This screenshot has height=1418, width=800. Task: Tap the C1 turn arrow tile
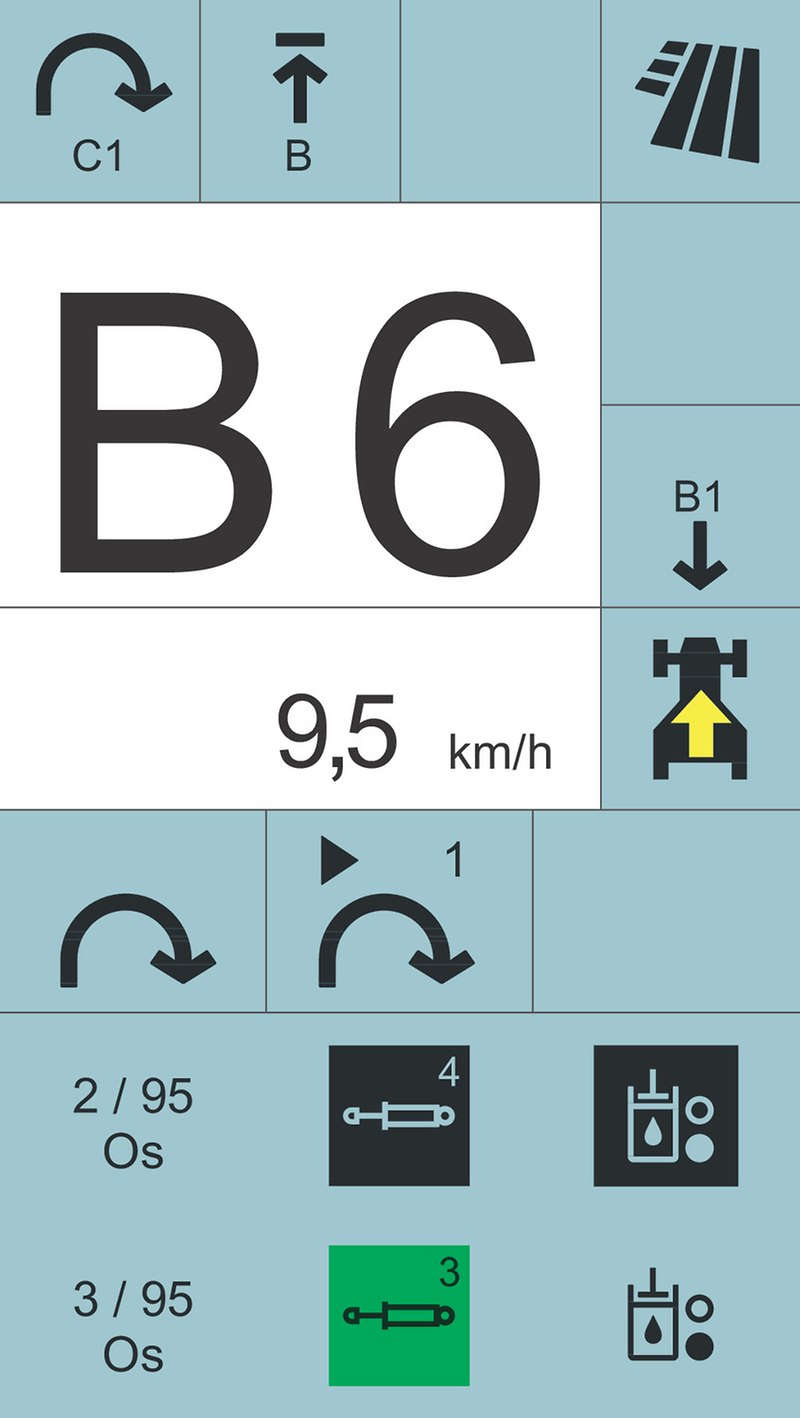[x=99, y=100]
